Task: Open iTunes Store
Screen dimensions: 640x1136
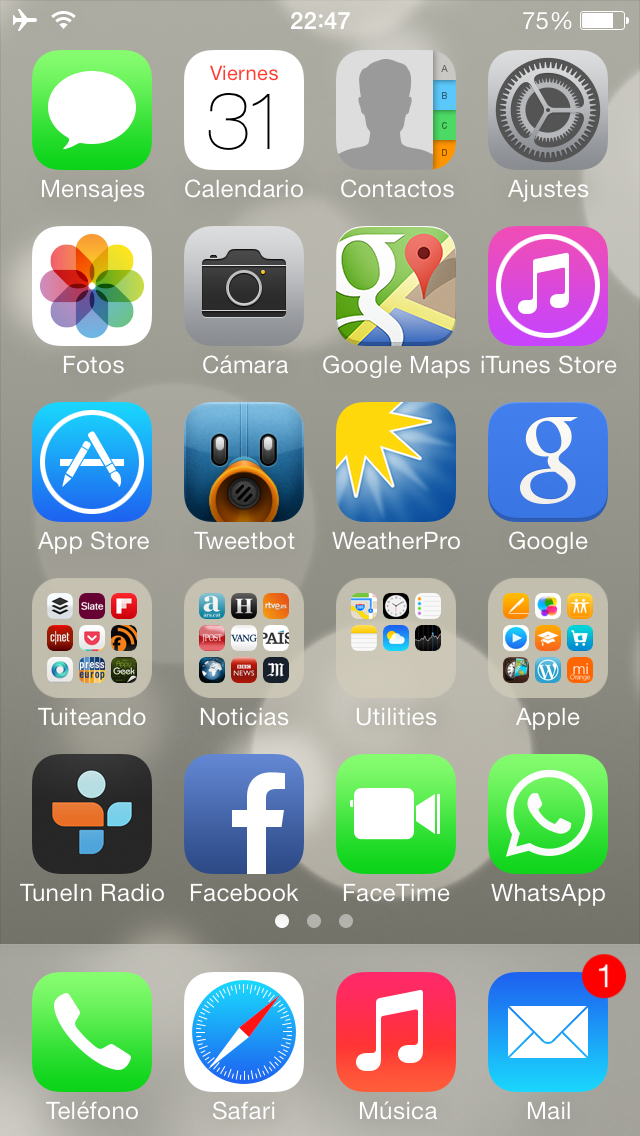Action: (548, 286)
